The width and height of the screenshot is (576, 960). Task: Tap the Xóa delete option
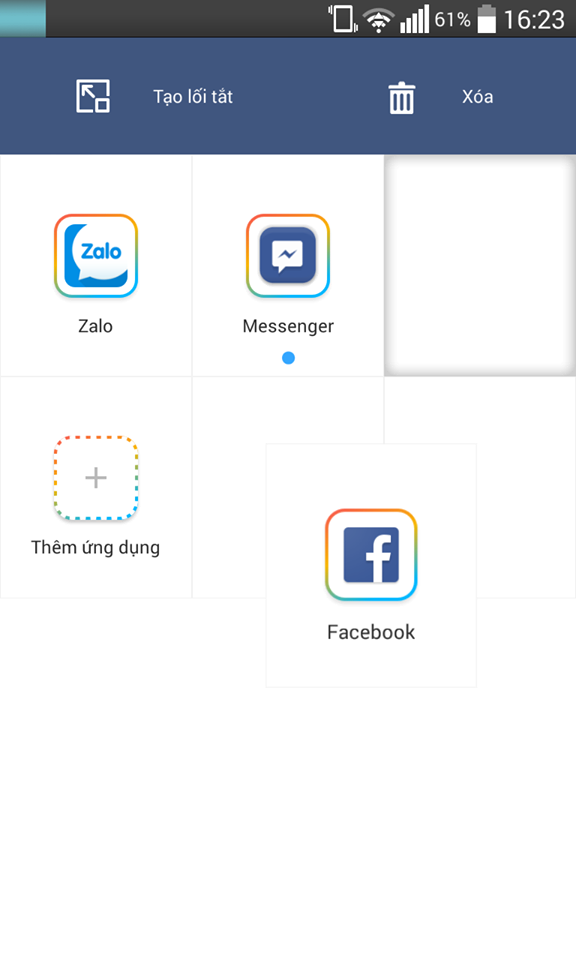pos(441,97)
